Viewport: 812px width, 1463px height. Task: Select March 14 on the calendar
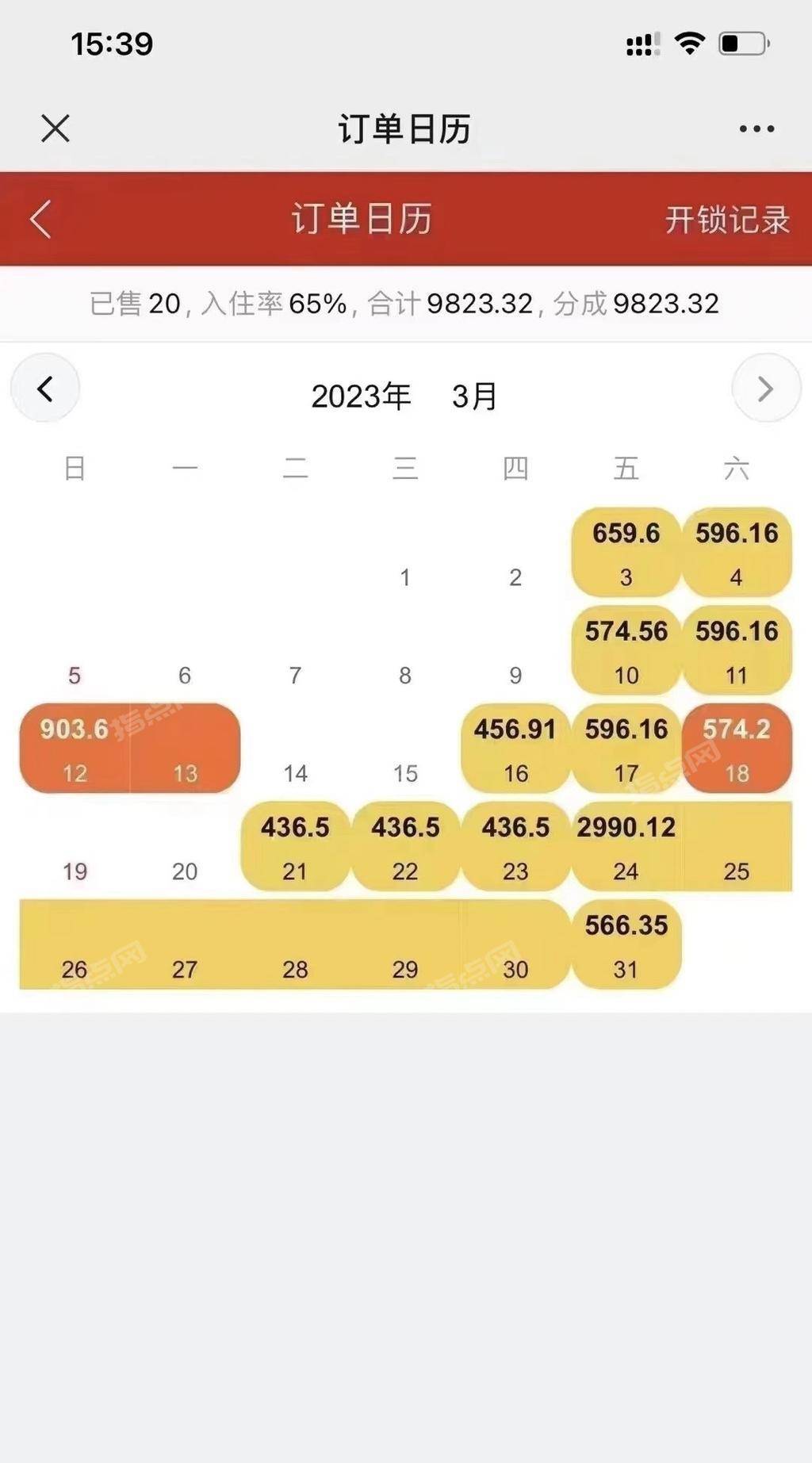[x=295, y=772]
